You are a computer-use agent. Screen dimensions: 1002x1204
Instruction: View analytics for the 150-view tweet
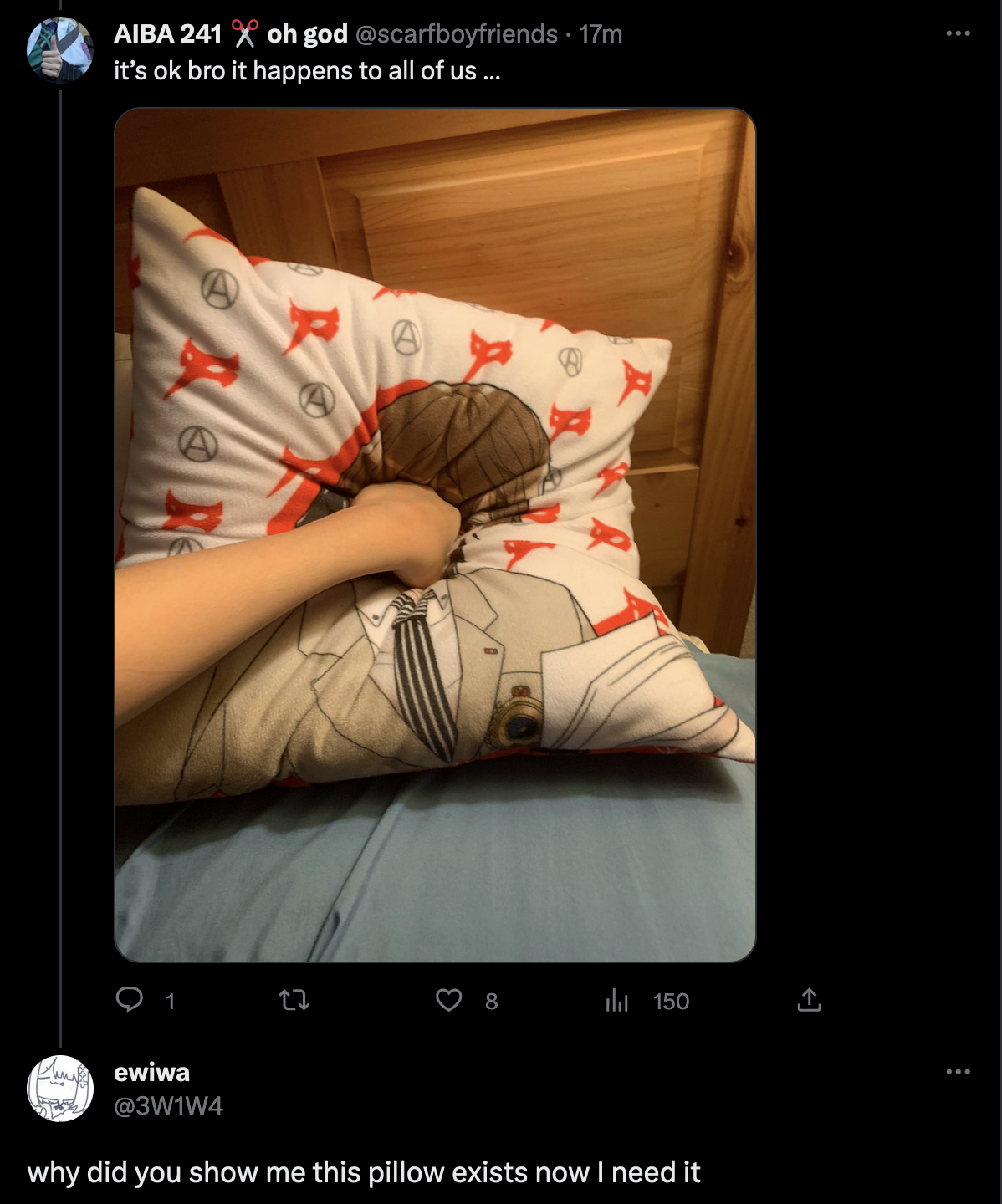tap(617, 1001)
